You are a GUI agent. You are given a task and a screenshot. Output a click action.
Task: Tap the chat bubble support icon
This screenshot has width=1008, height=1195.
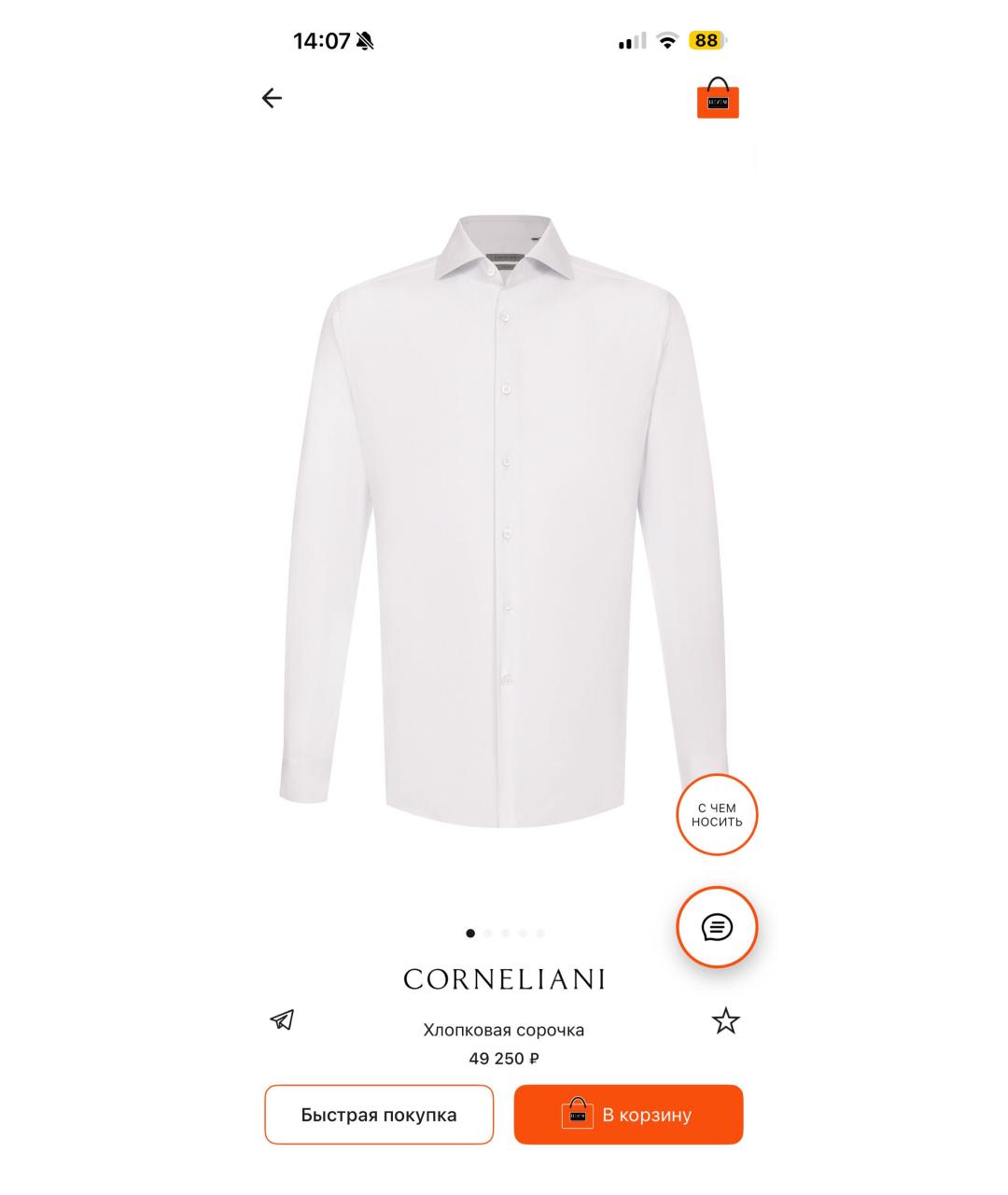[717, 927]
